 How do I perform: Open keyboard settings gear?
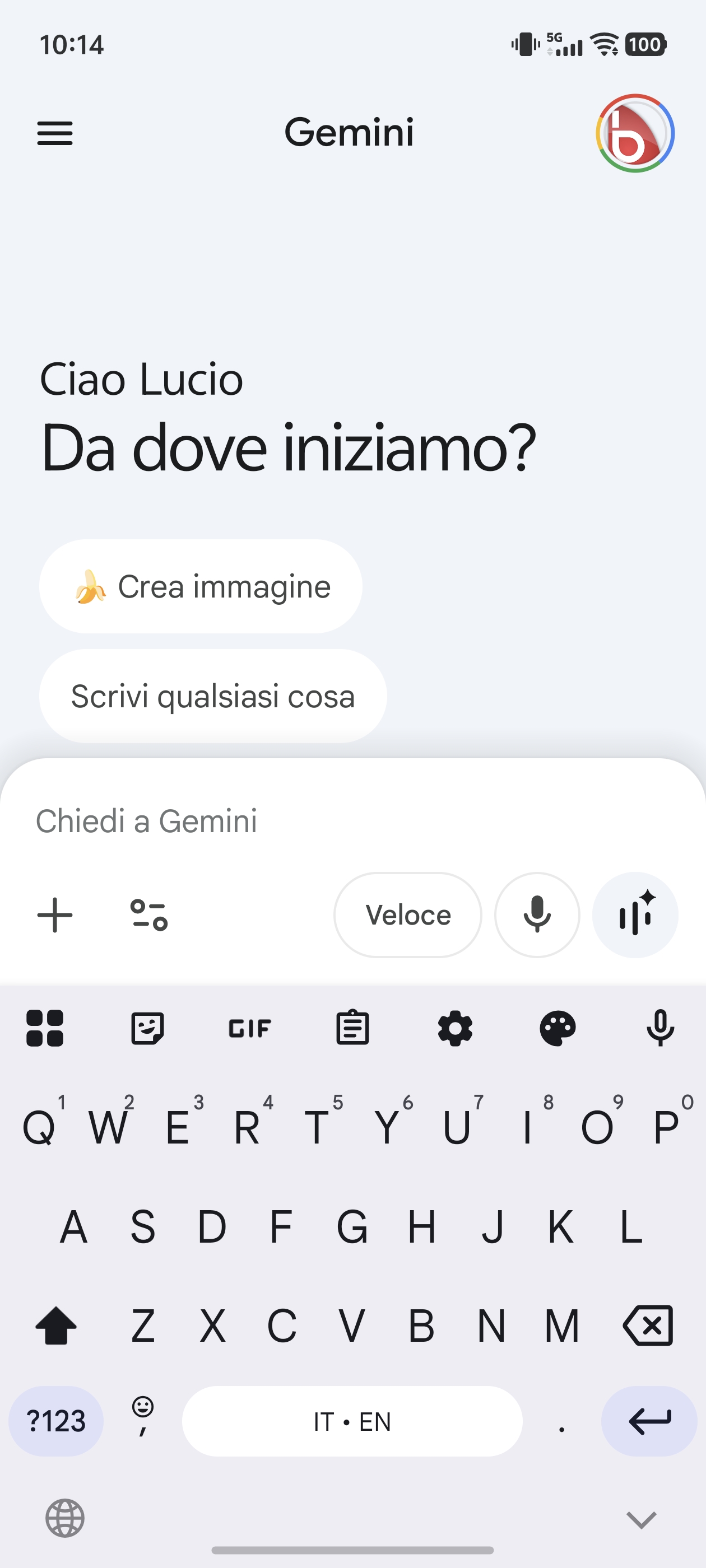pos(455,1028)
